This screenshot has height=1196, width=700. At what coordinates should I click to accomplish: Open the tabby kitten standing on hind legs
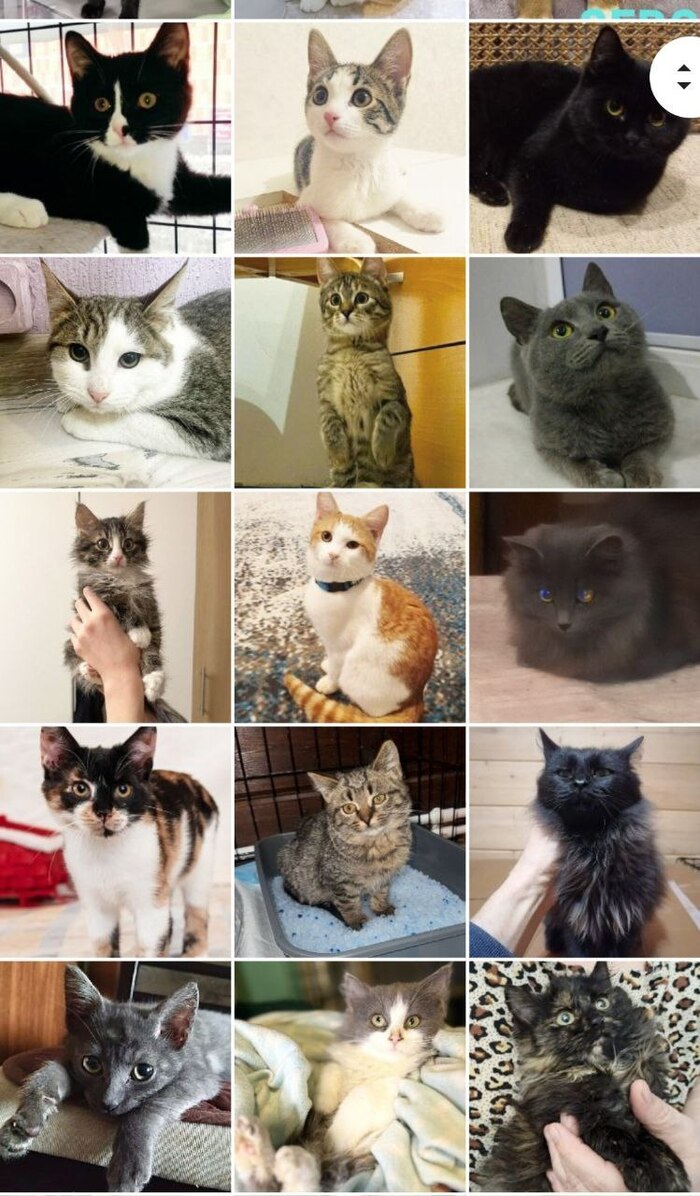(350, 372)
